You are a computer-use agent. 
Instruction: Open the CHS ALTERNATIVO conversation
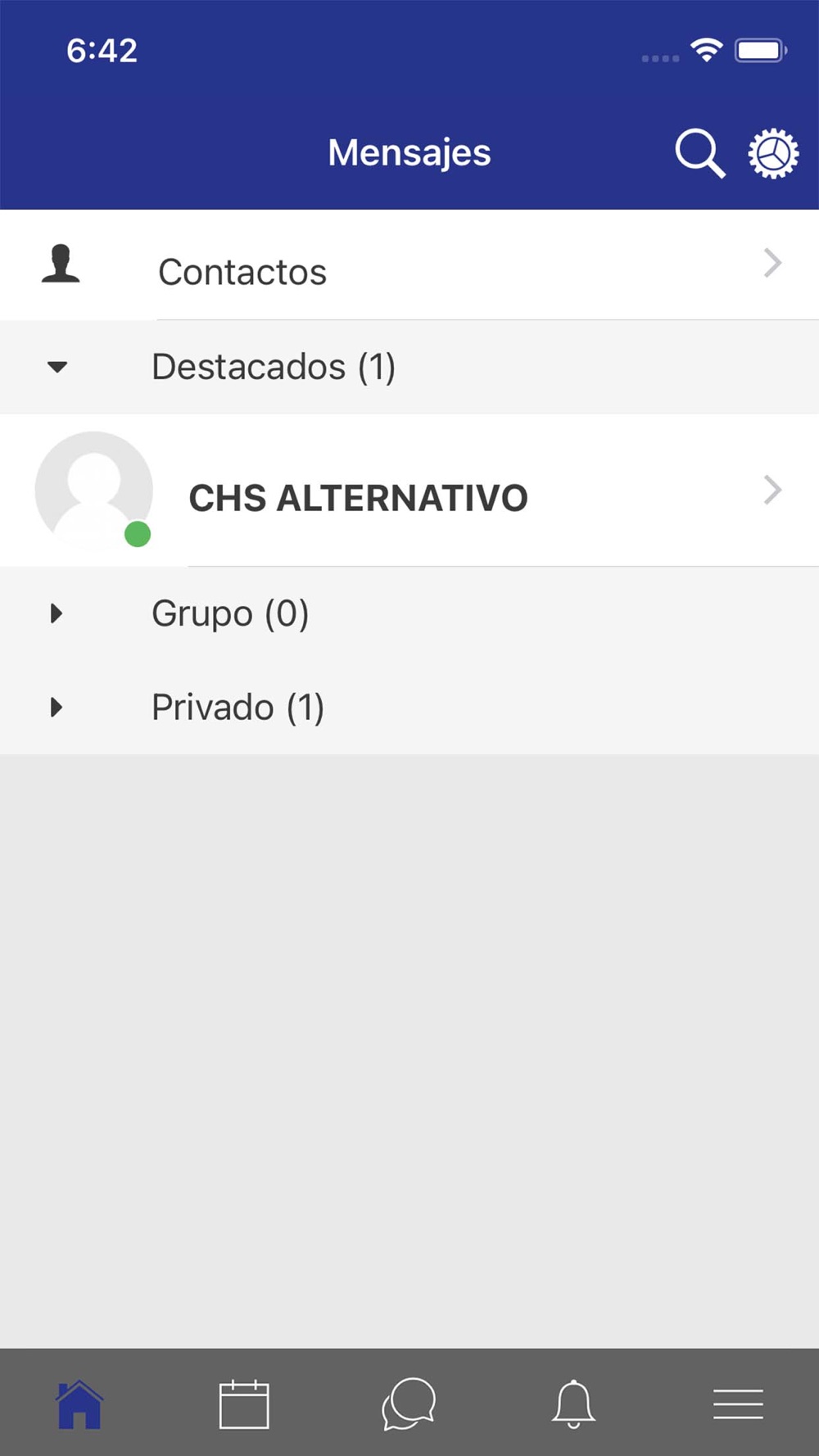(409, 491)
